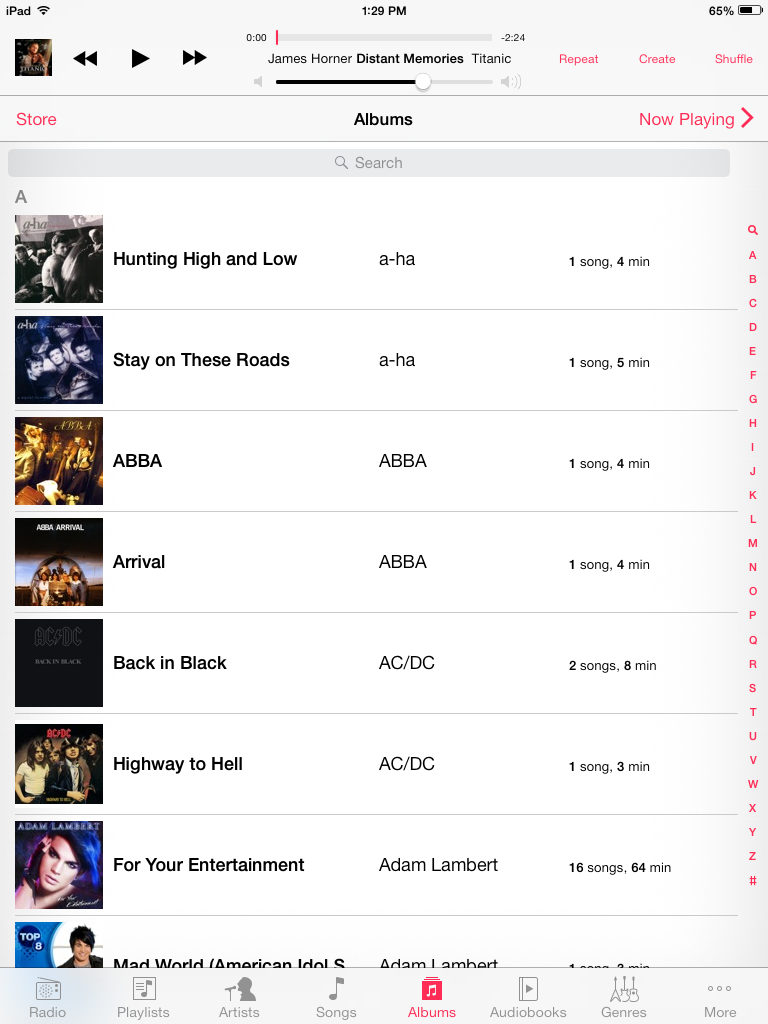768x1024 pixels.
Task: Switch to the Artists tab
Action: point(239,997)
